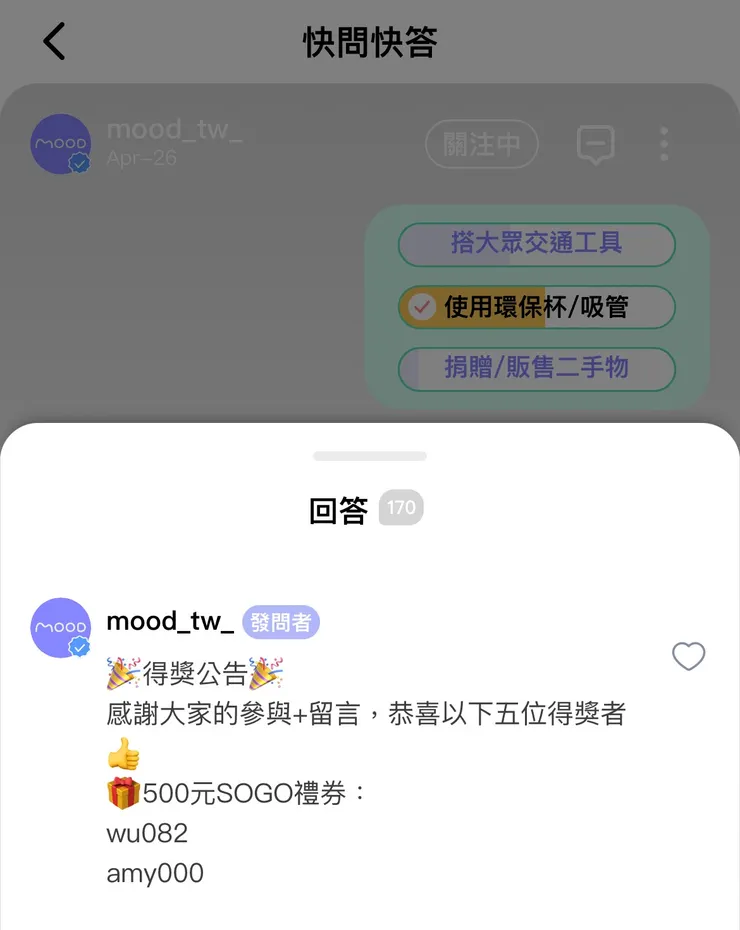740x930 pixels.
Task: Tap the mood_tw_ profile avatar in answers
Action: [61, 627]
